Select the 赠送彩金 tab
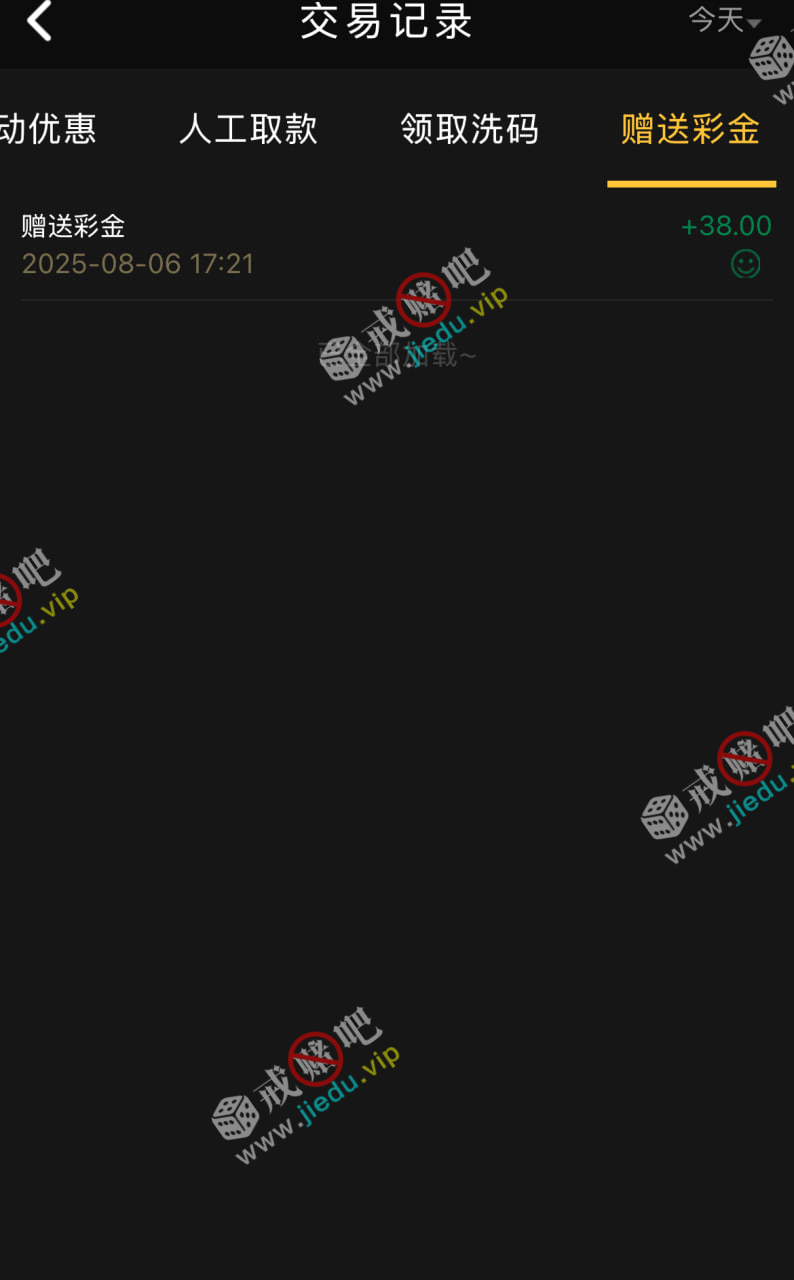The height and width of the screenshot is (1280, 794). [690, 130]
